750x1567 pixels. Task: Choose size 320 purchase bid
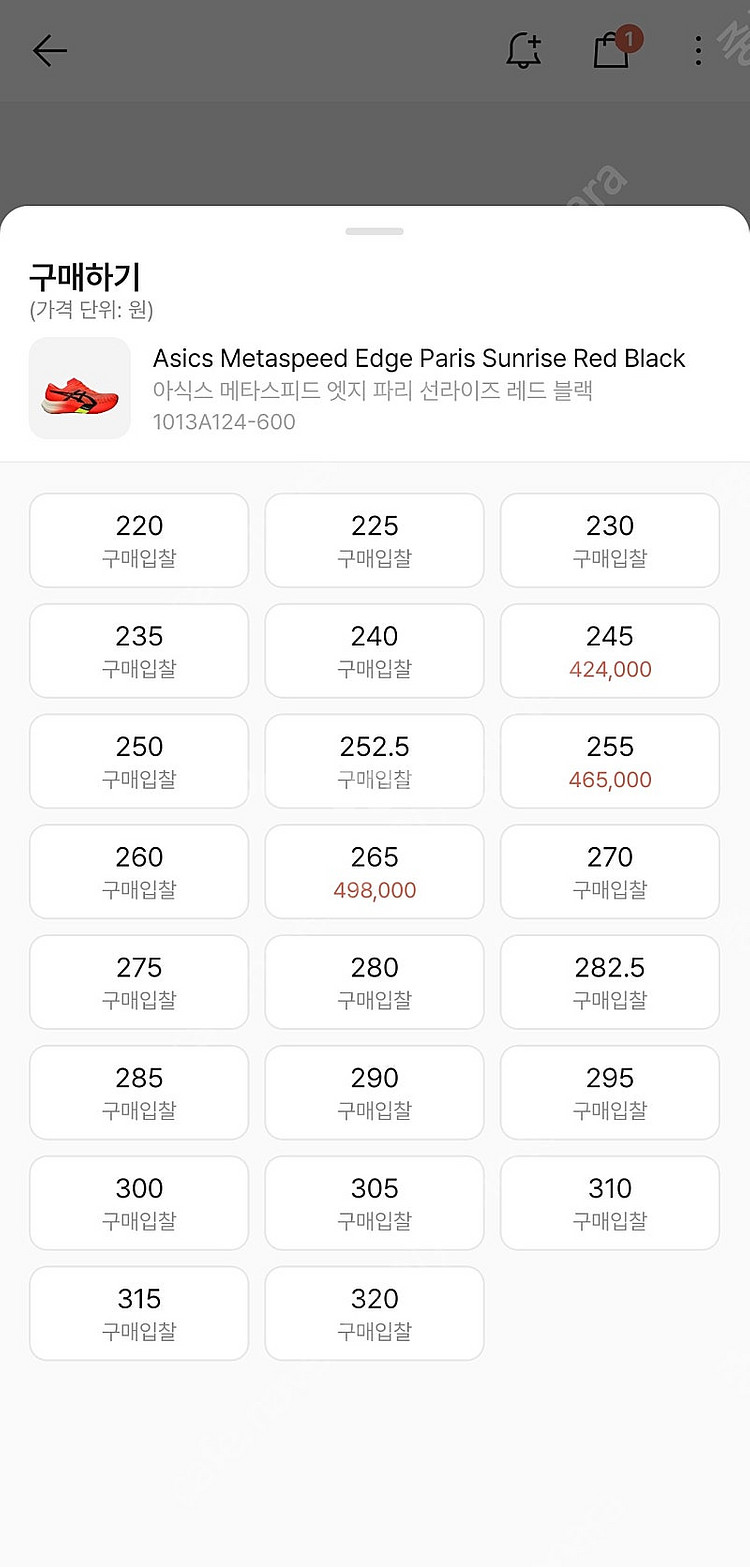pos(374,1313)
